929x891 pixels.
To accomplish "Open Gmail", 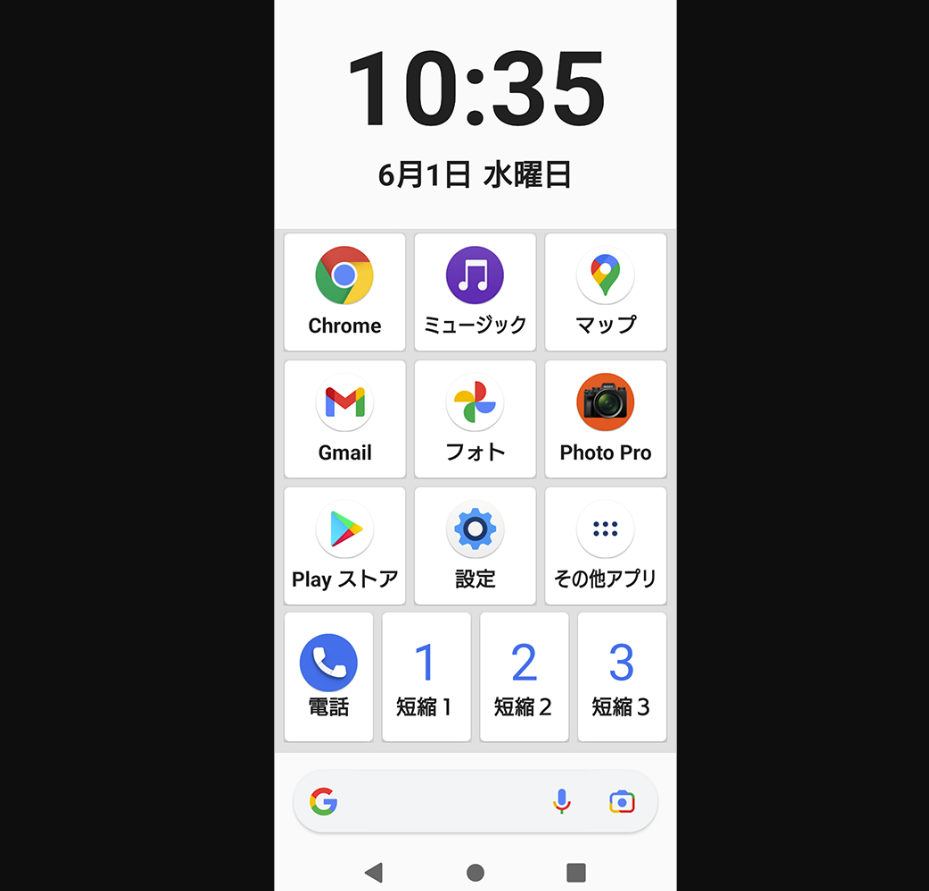I will click(344, 418).
